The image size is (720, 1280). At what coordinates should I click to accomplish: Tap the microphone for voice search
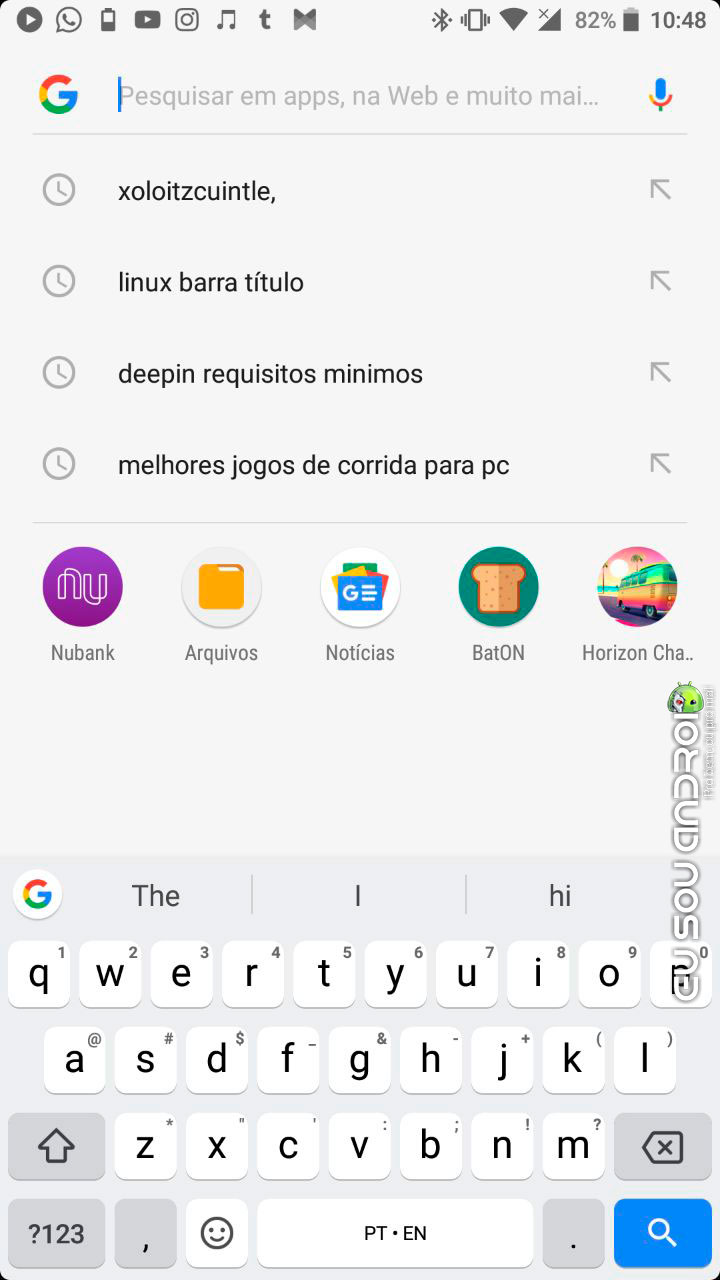pos(660,95)
